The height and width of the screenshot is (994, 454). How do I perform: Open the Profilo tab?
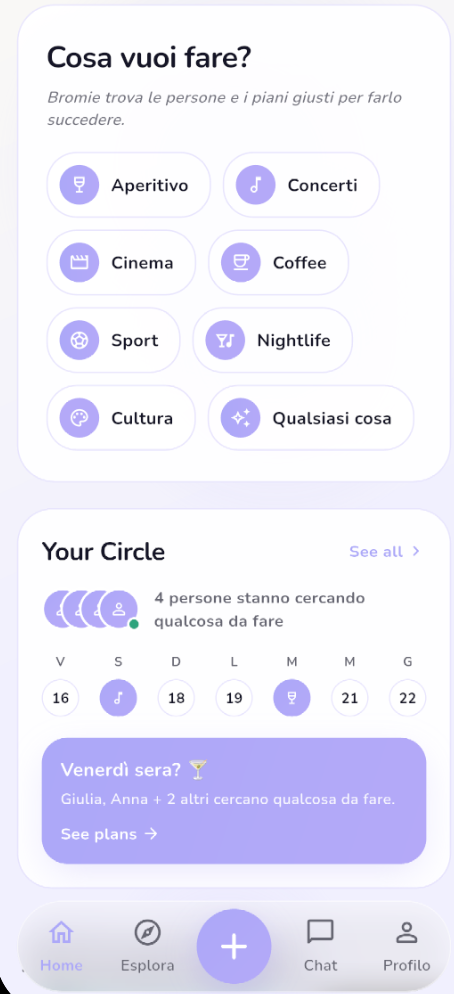click(x=406, y=946)
